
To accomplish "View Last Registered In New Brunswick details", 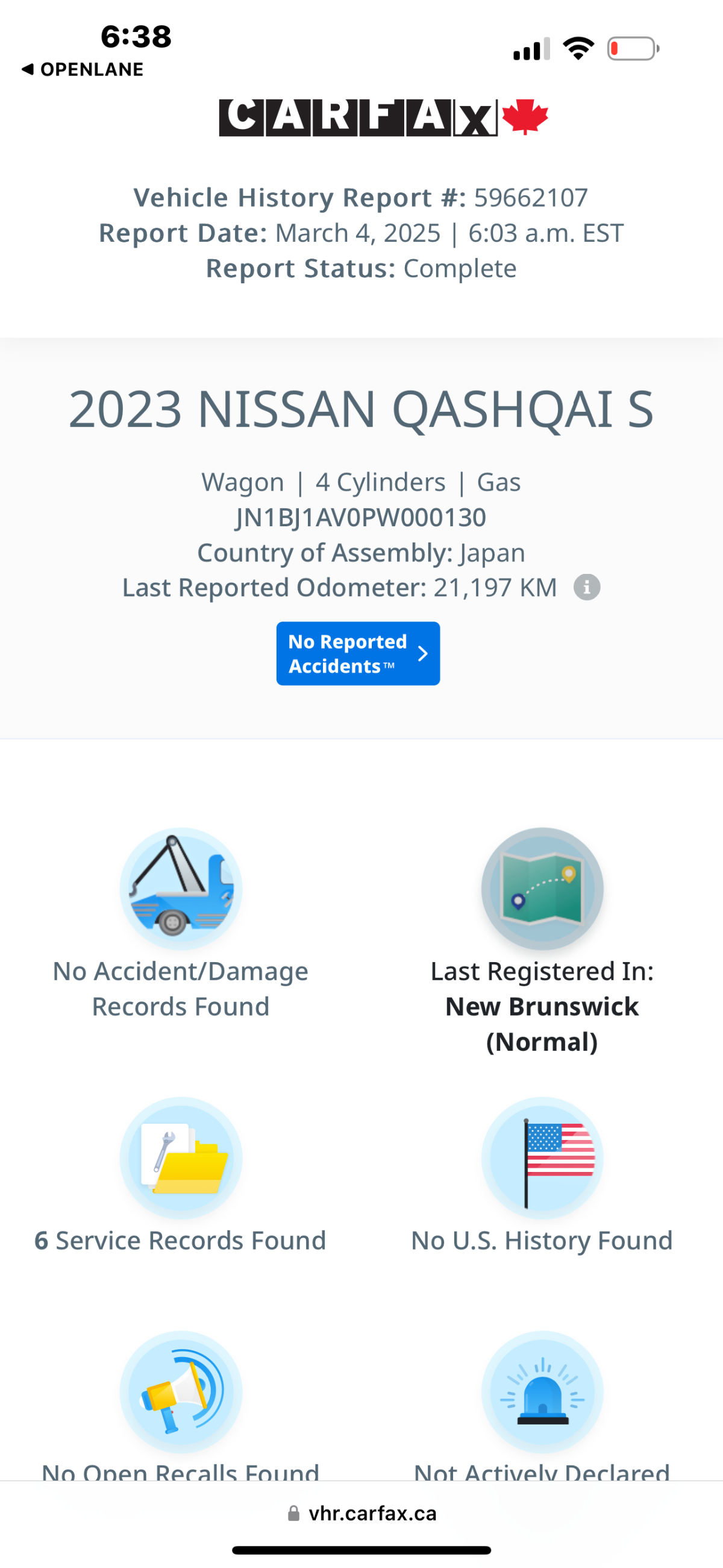I will 542,941.
